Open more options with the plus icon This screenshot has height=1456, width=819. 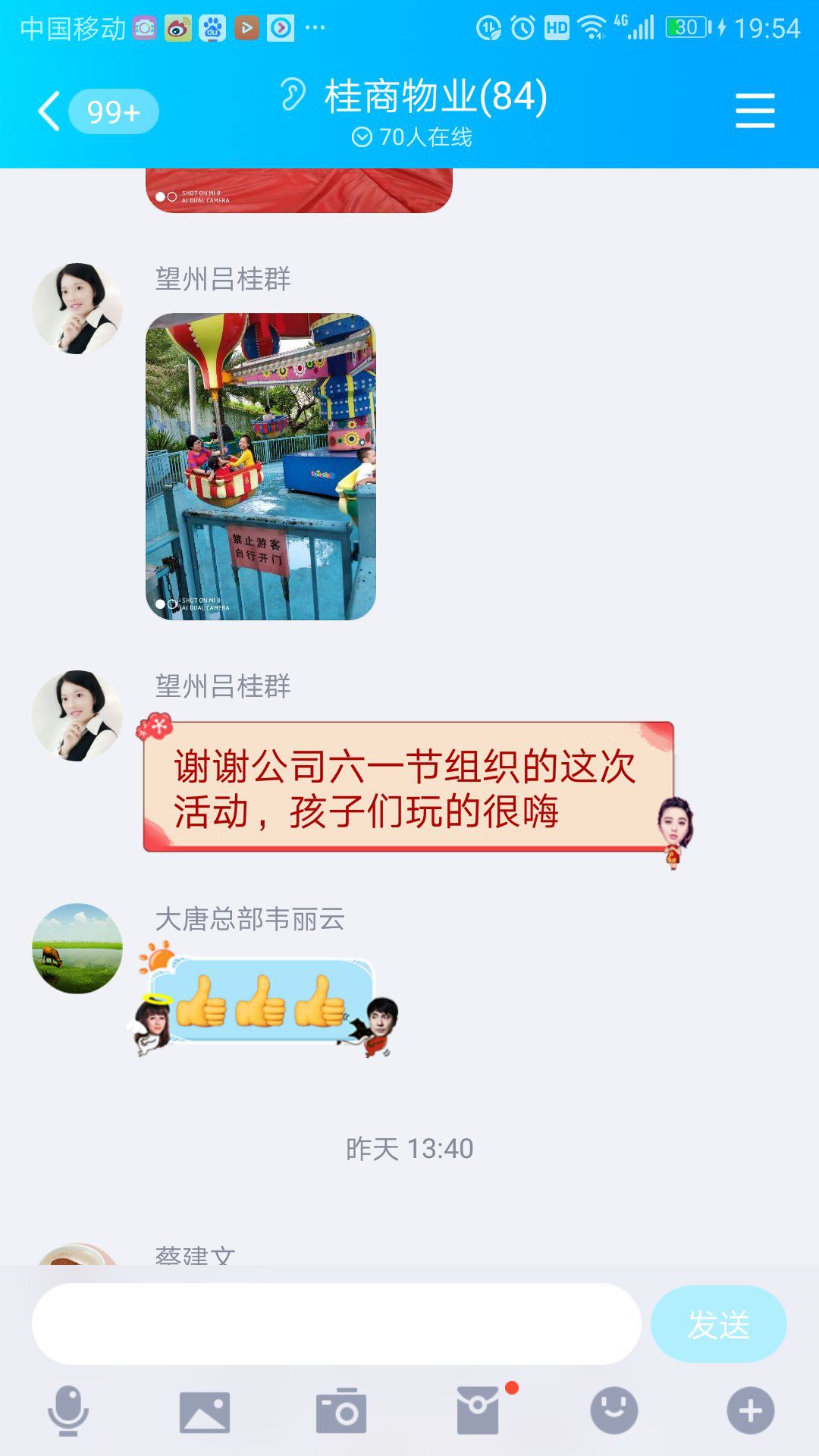[x=751, y=1410]
